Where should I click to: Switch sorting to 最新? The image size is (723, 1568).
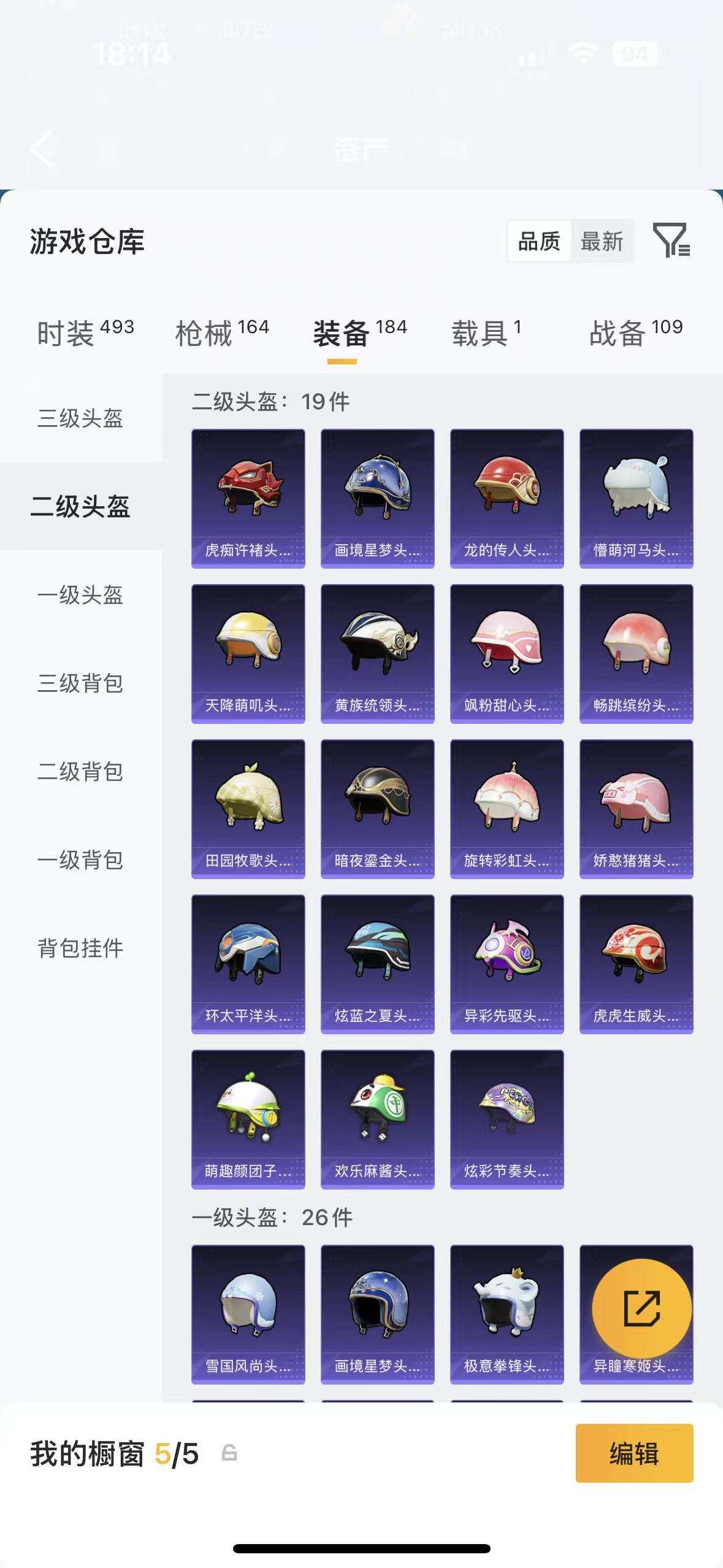click(x=602, y=242)
